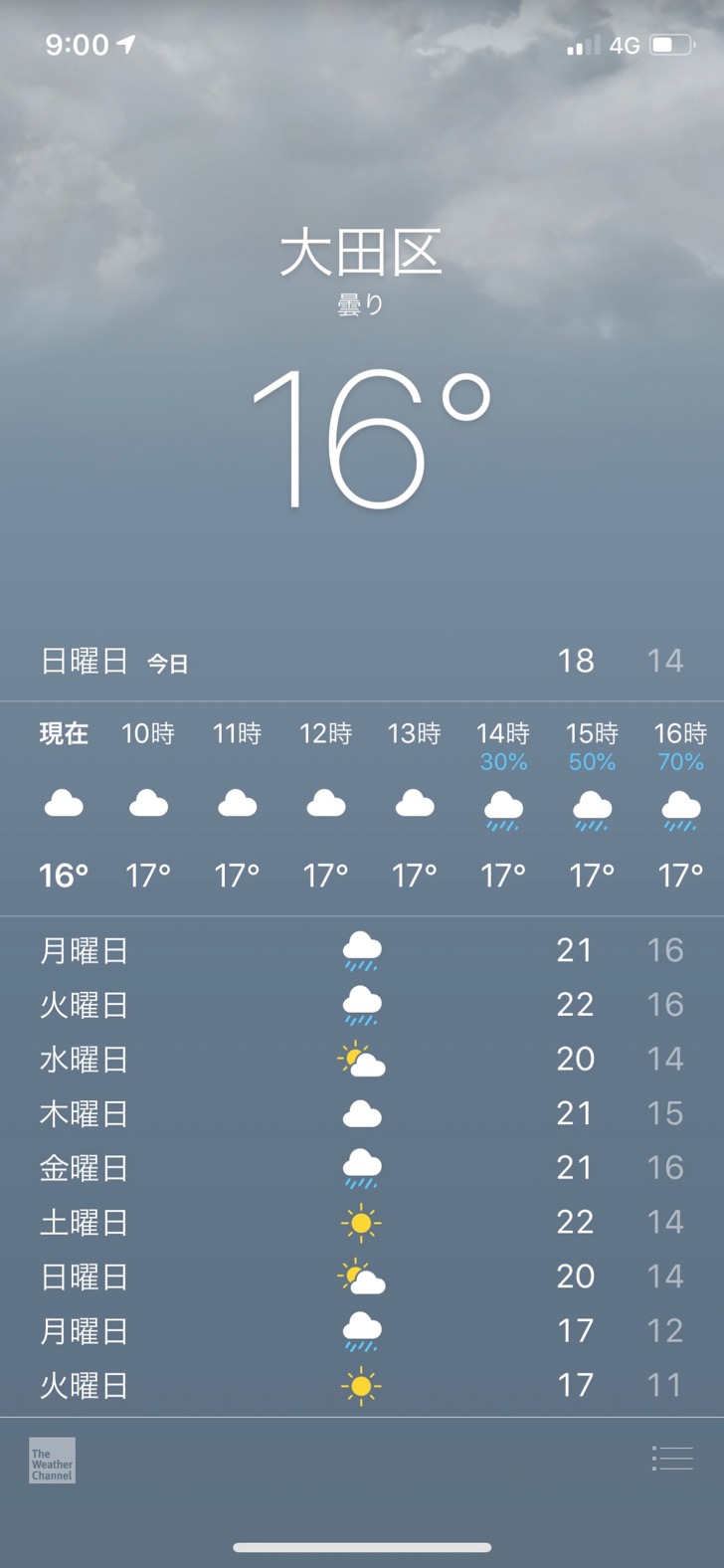Viewport: 724px width, 1568px height.
Task: Open the city list menu icon
Action: coord(672,1459)
